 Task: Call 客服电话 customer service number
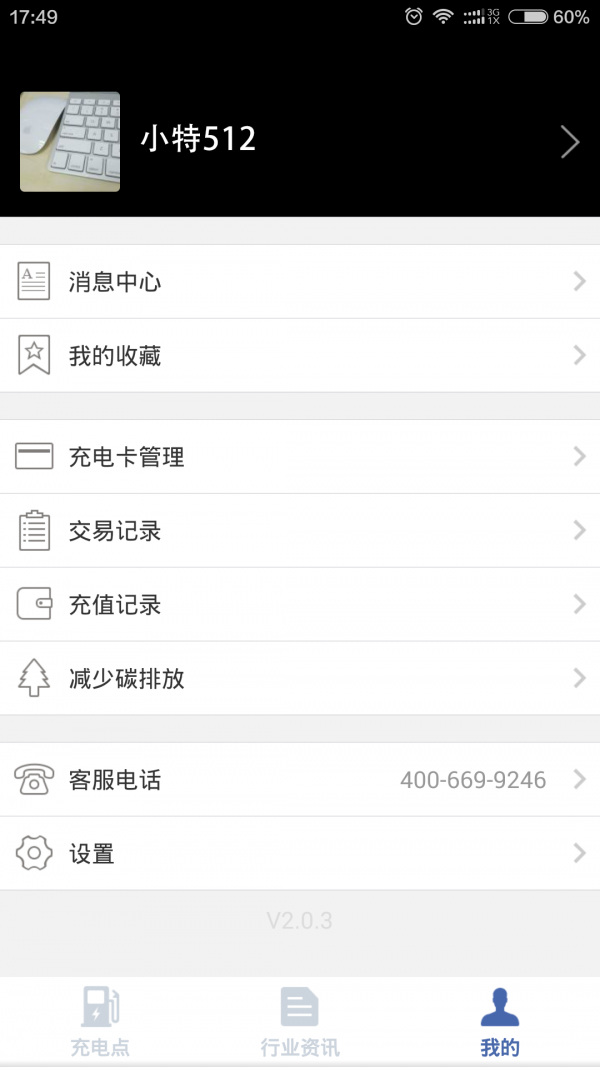[x=300, y=780]
